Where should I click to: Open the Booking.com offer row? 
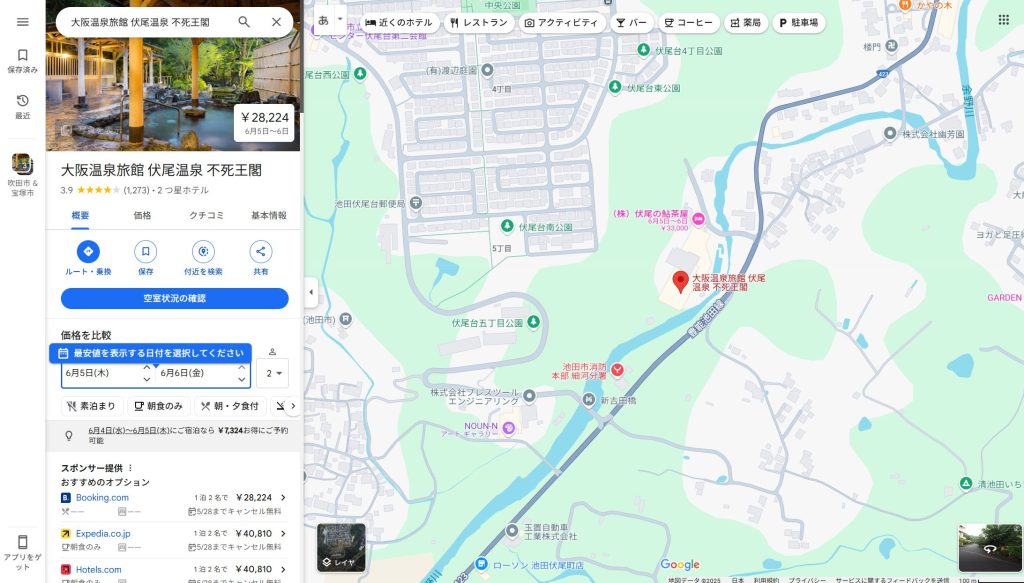click(174, 497)
